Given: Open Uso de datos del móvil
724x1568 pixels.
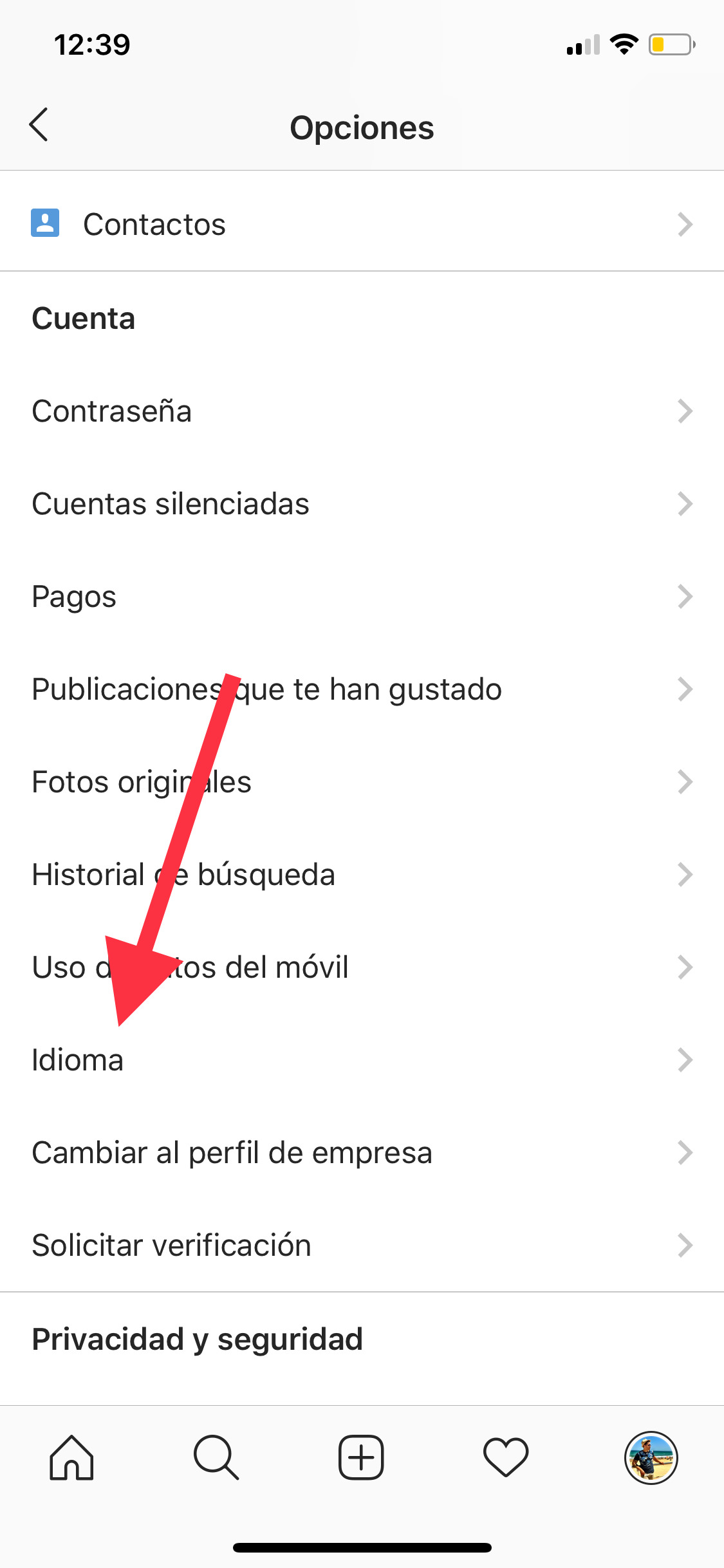Looking at the screenshot, I should tap(362, 967).
